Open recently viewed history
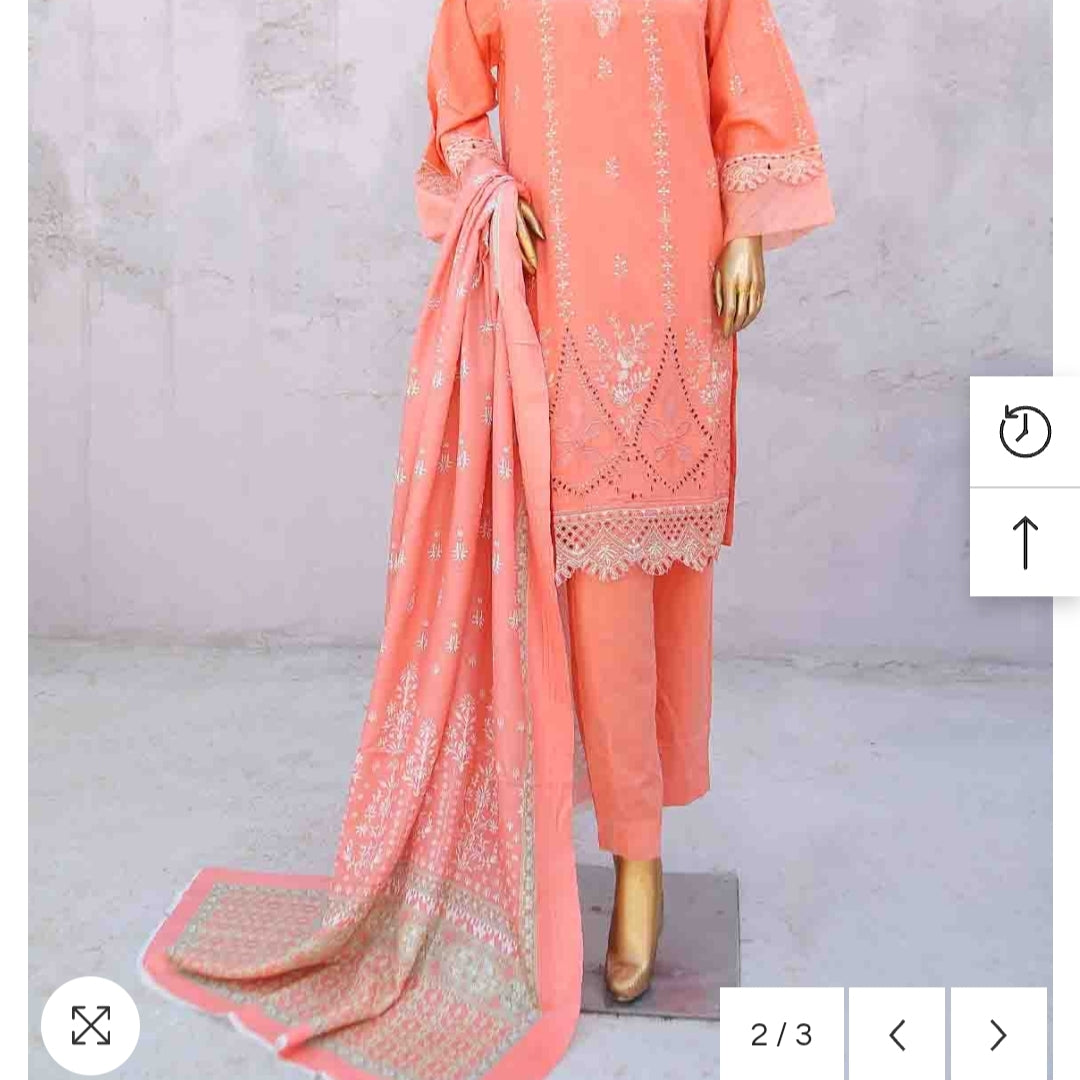This screenshot has height=1080, width=1080. coord(1025,432)
